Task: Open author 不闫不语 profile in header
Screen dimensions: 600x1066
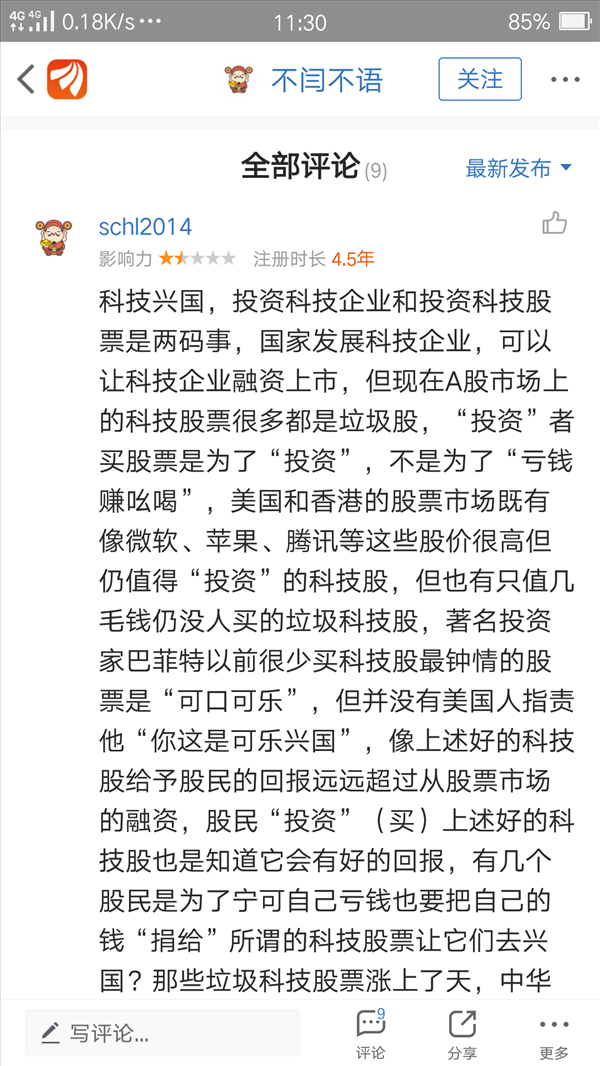Action: [327, 80]
